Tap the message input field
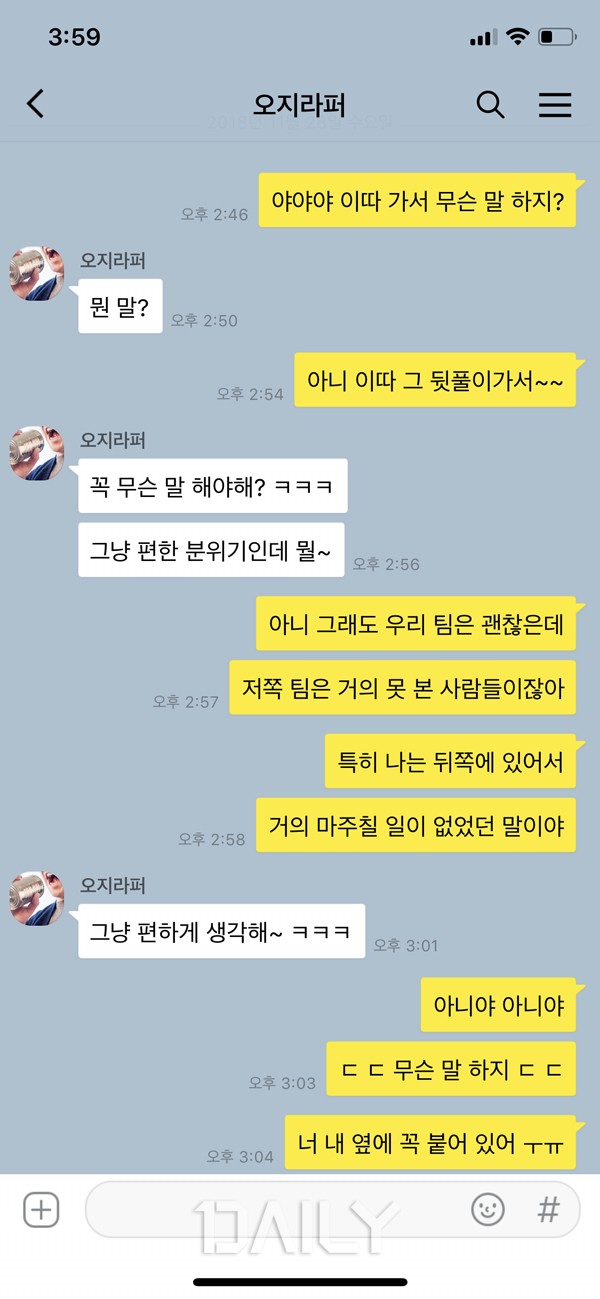Viewport: 600px width, 1299px height. pyautogui.click(x=270, y=1210)
